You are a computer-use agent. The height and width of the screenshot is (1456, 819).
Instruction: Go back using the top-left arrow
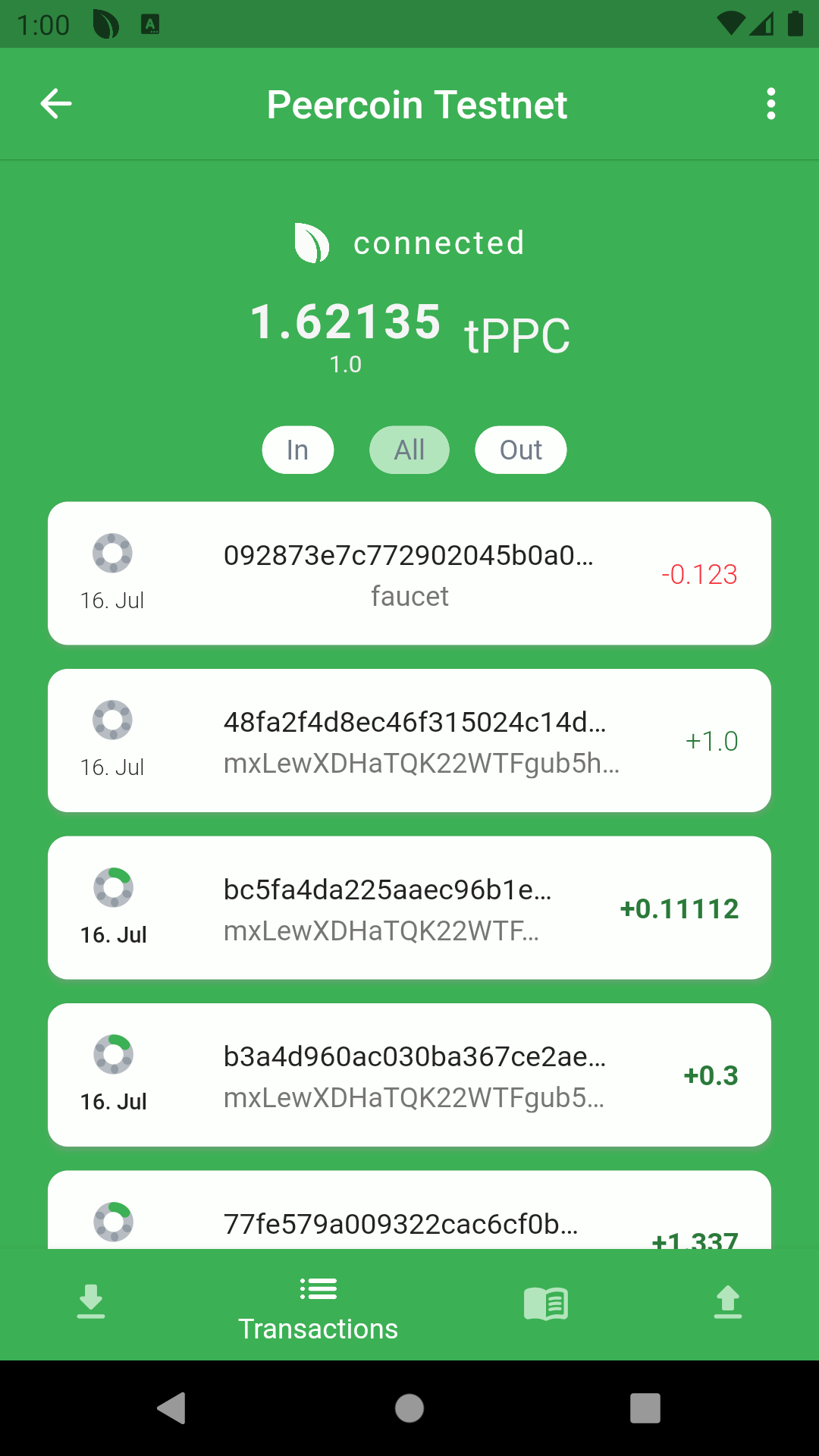coord(56,104)
